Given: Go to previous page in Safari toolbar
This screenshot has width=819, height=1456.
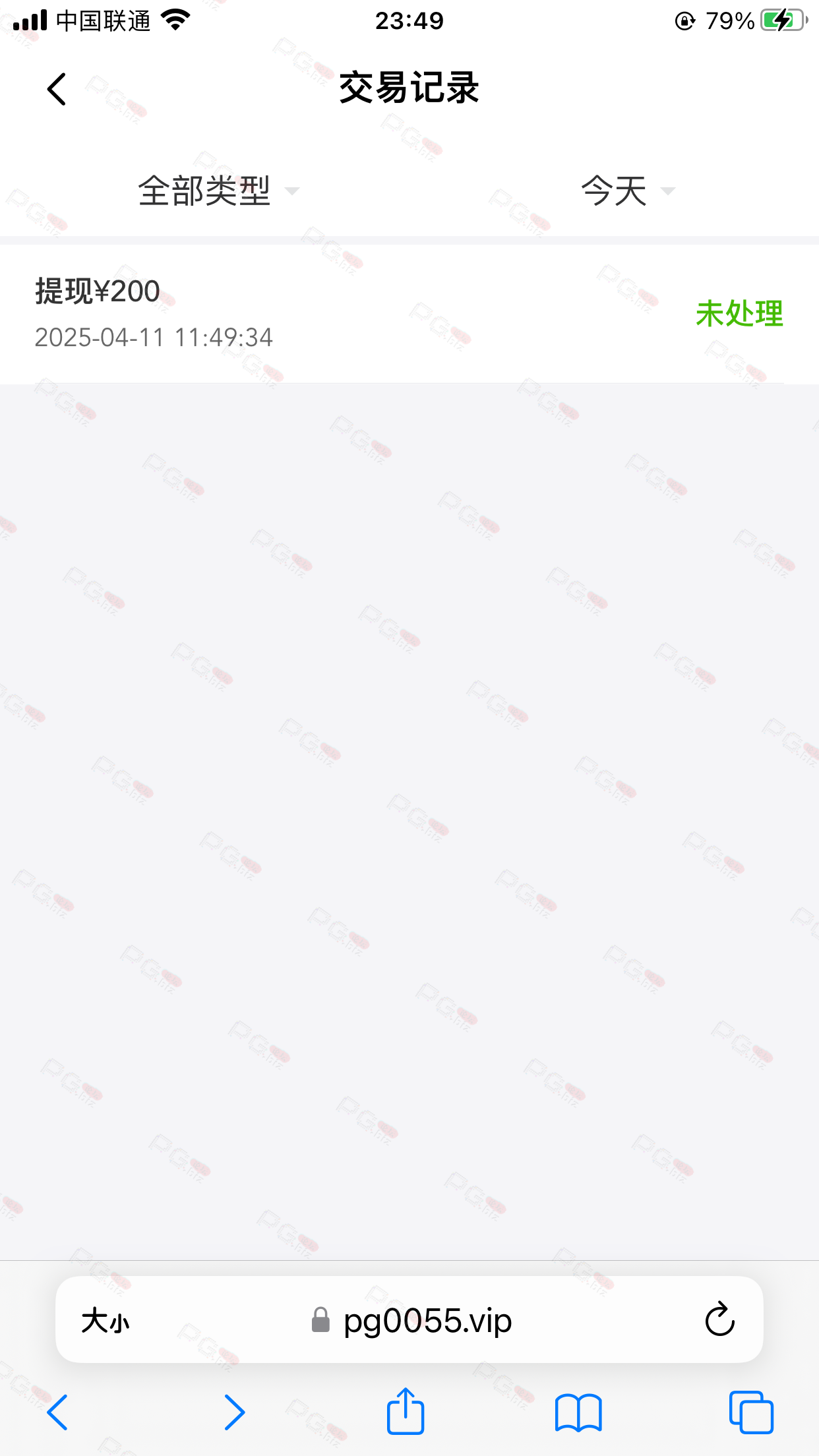Looking at the screenshot, I should pyautogui.click(x=57, y=1412).
